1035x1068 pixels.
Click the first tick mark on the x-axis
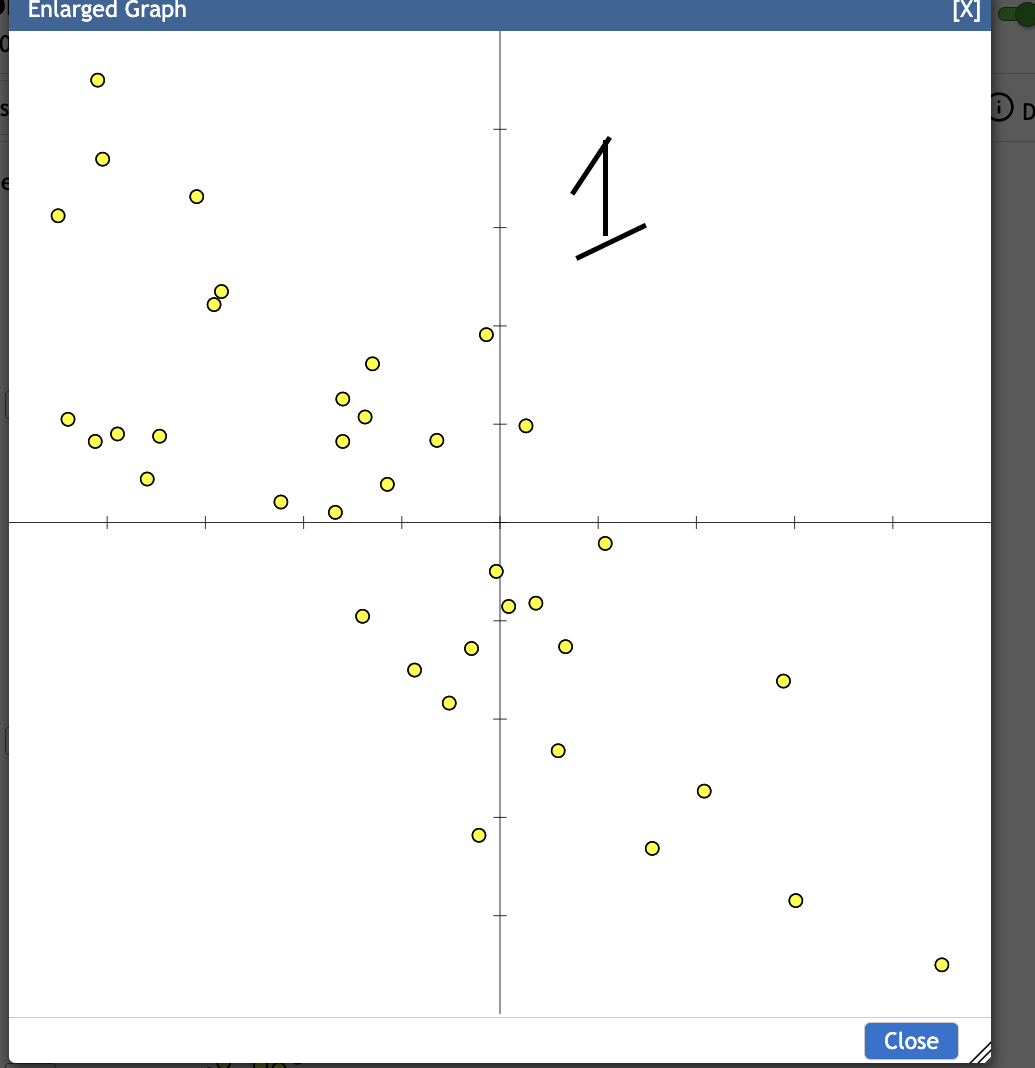click(106, 520)
